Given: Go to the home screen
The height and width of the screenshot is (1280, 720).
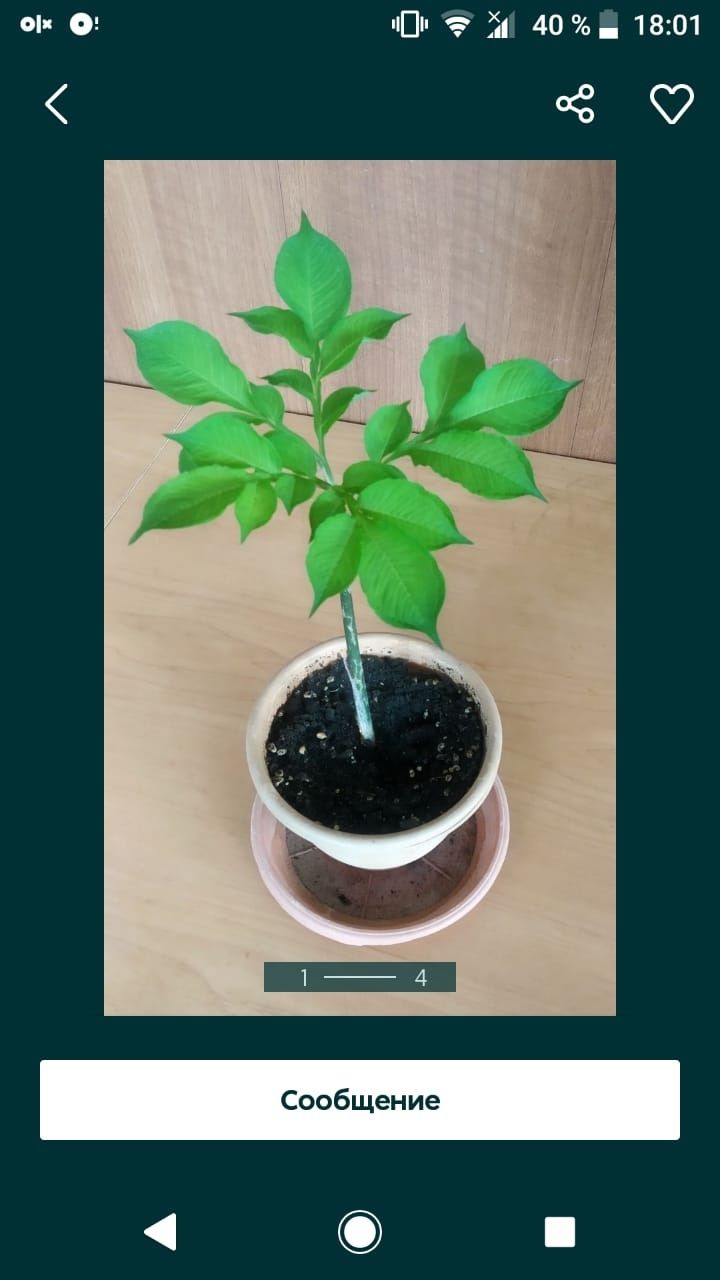Looking at the screenshot, I should (x=360, y=1232).
